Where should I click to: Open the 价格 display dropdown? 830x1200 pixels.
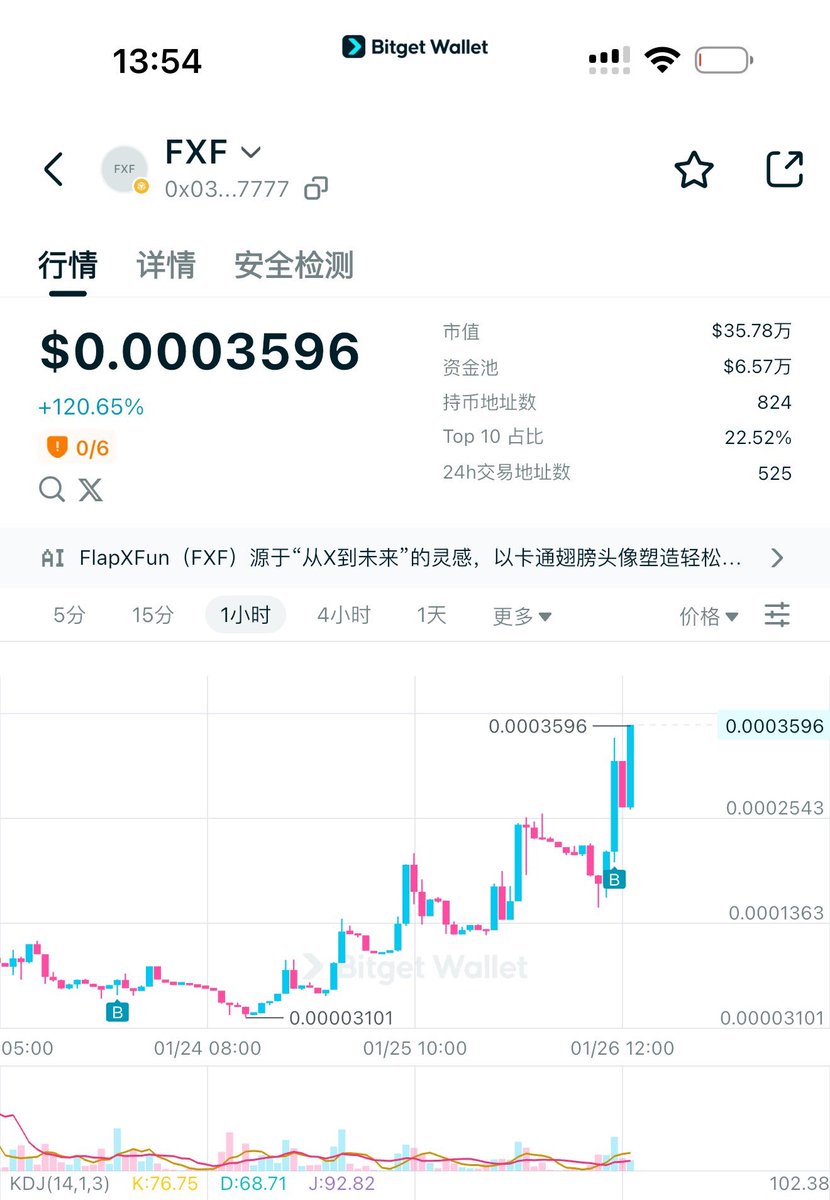[708, 616]
